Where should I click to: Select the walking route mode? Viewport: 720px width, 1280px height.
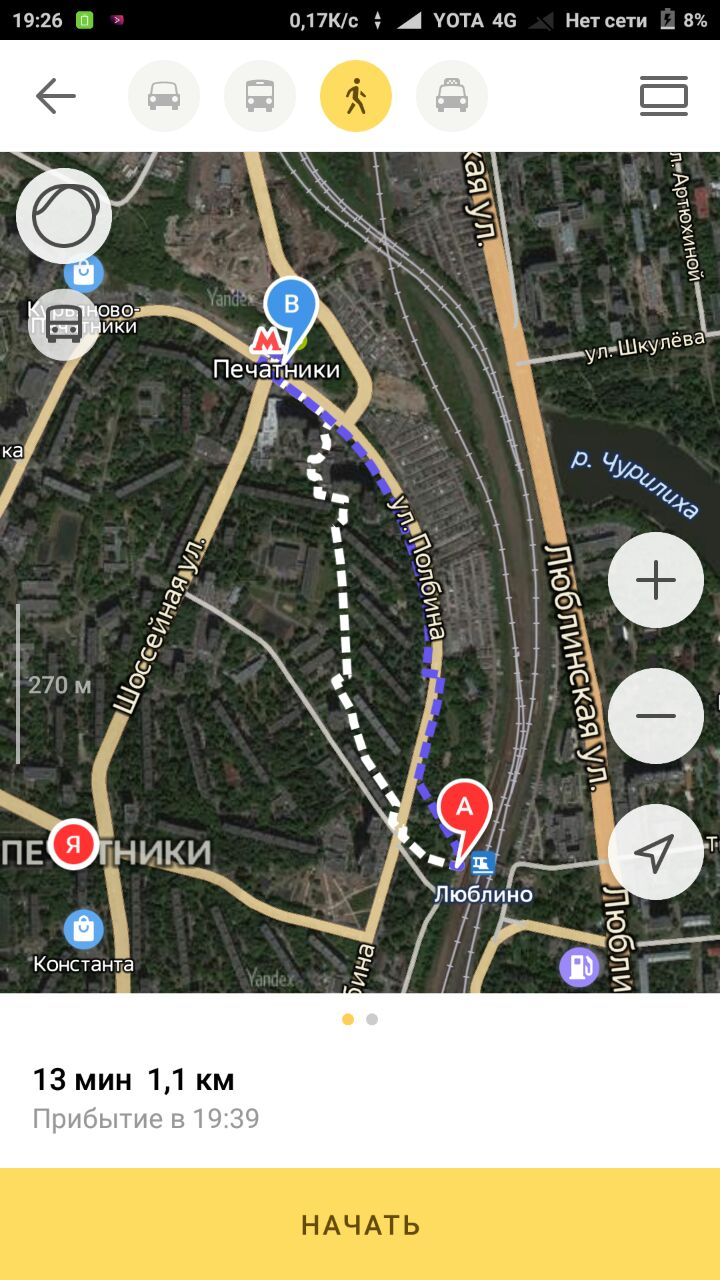pyautogui.click(x=356, y=96)
